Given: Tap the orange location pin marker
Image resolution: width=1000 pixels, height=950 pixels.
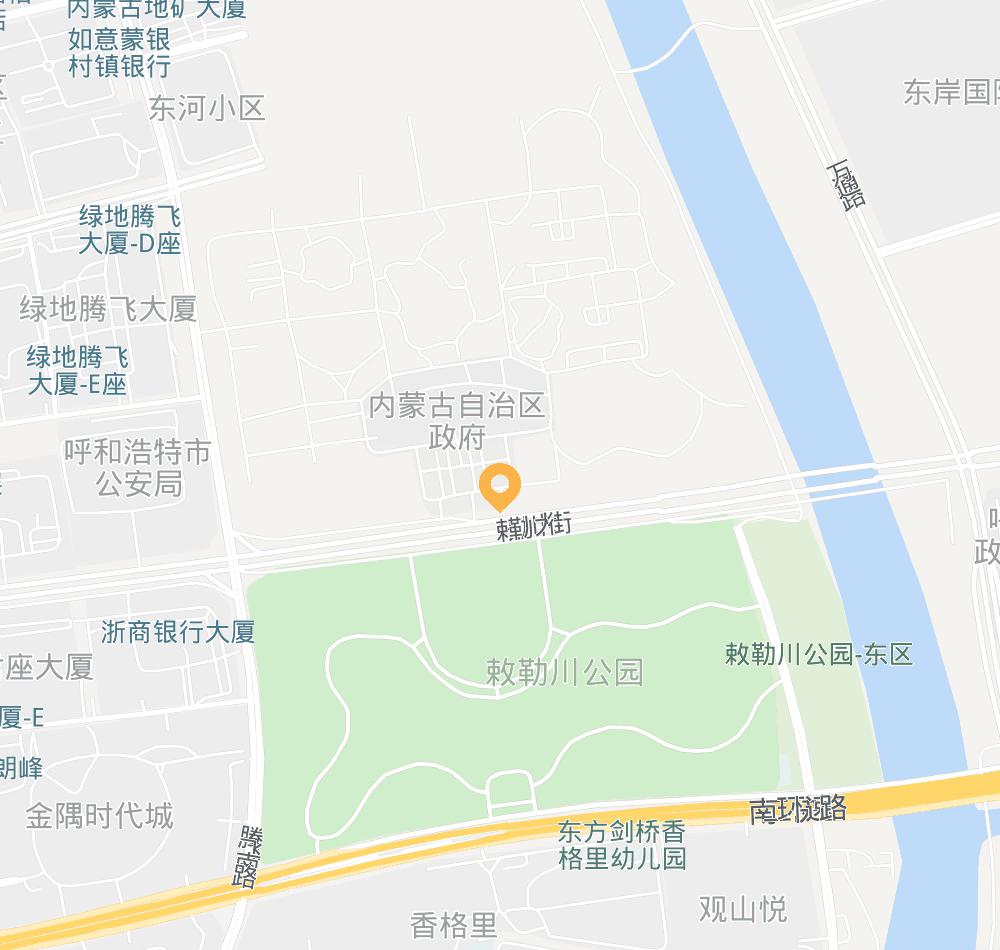Looking at the screenshot, I should tap(500, 486).
